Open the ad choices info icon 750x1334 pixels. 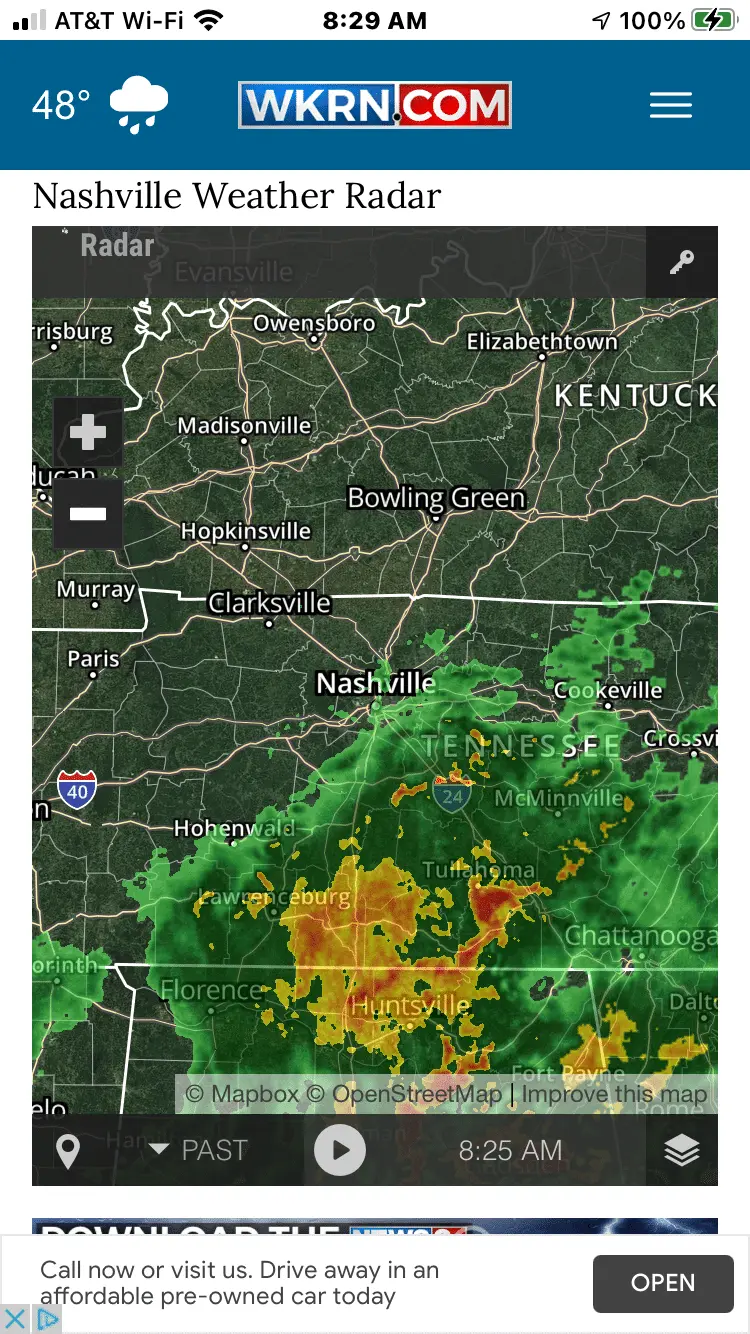pos(47,1319)
